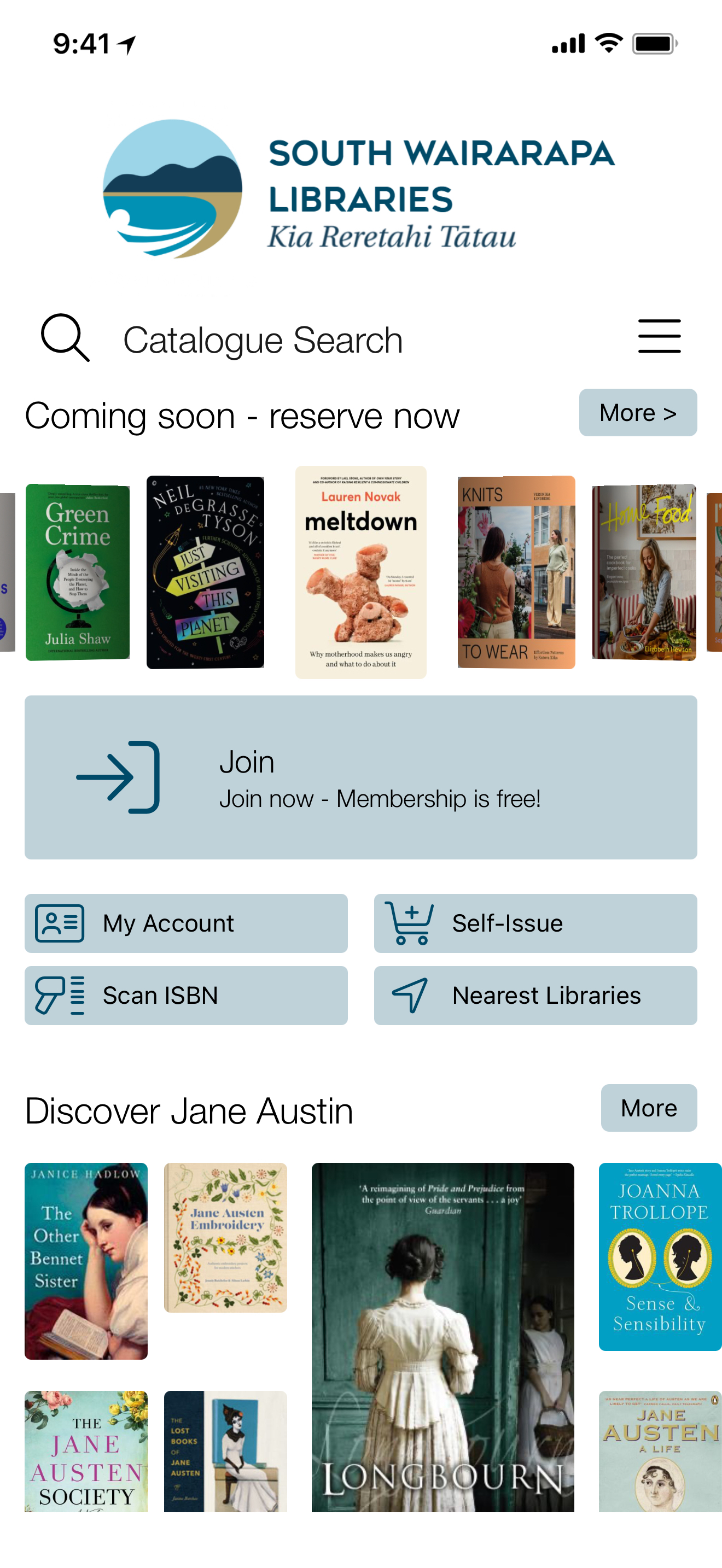Show more Coming soon titles
Viewport: 722px width, 1568px height.
[x=637, y=413]
